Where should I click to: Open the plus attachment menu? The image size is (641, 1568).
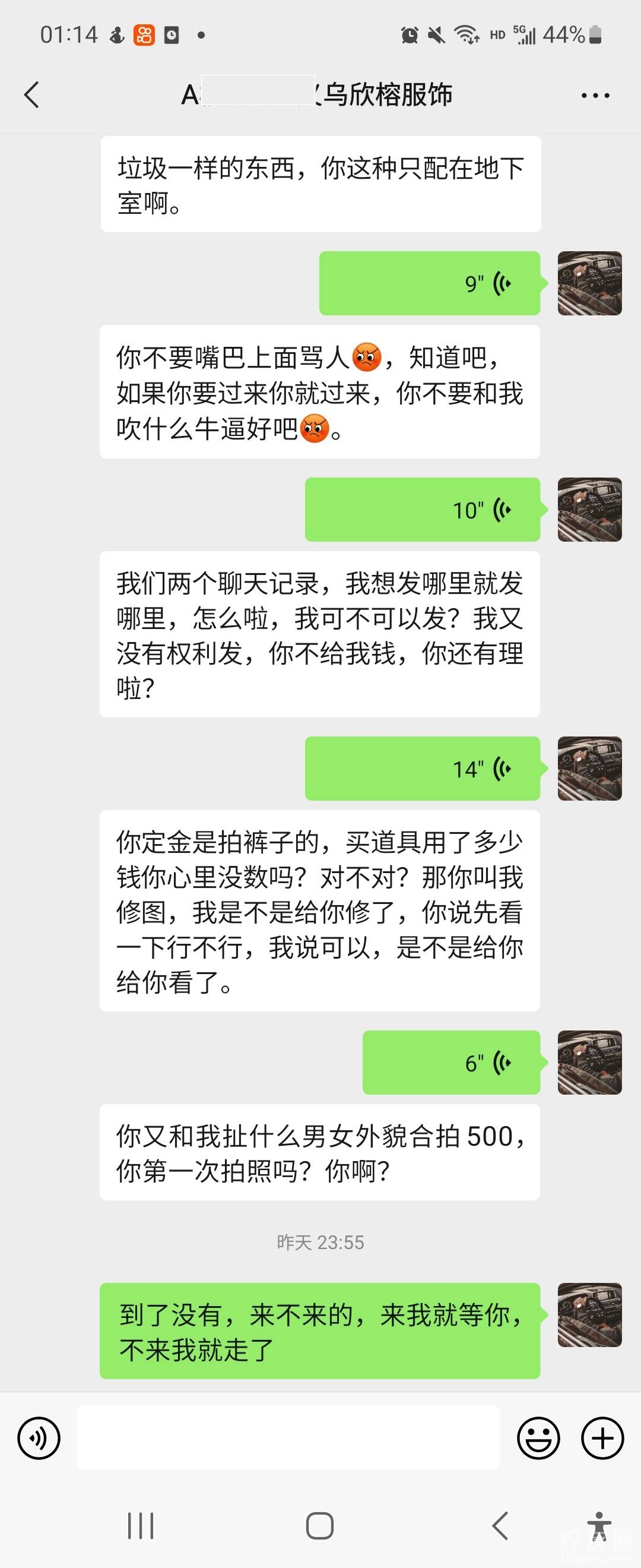pyautogui.click(x=602, y=1439)
